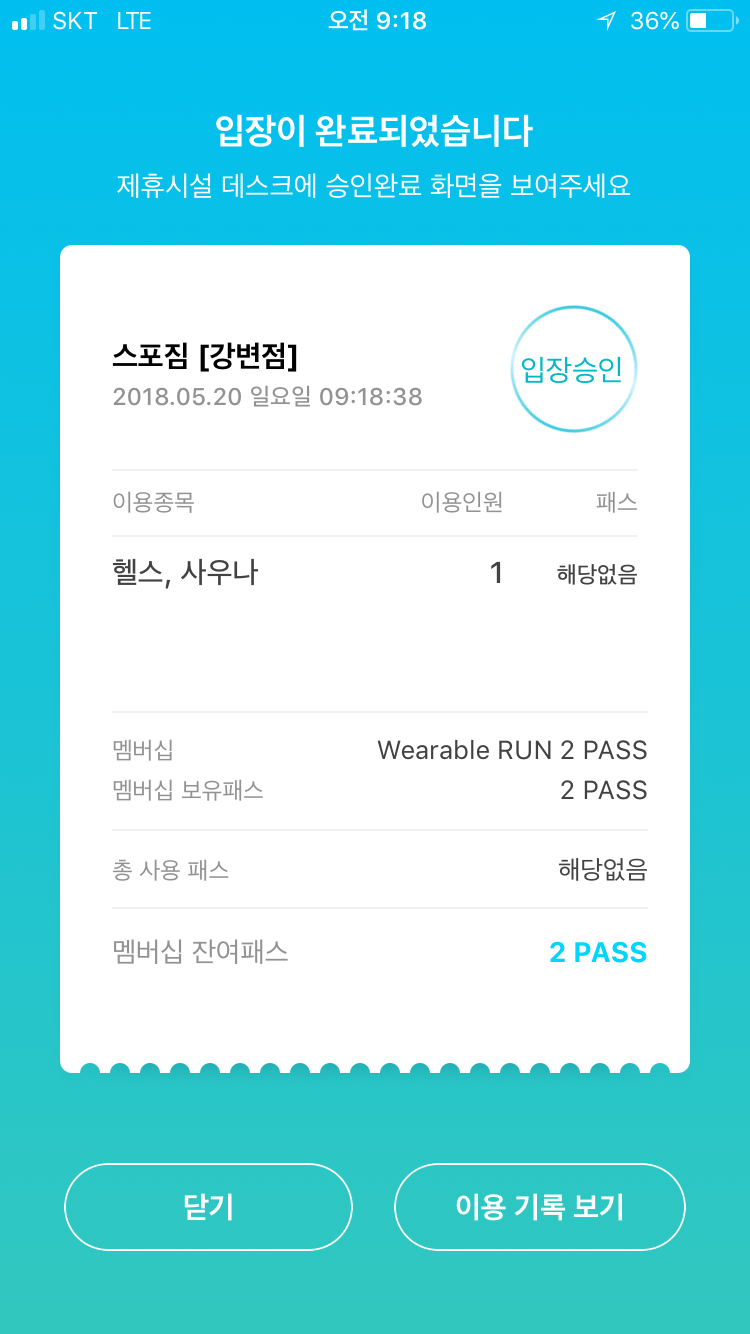Open 이용 기록 보기 usage history
The image size is (750, 1334).
click(x=540, y=1207)
